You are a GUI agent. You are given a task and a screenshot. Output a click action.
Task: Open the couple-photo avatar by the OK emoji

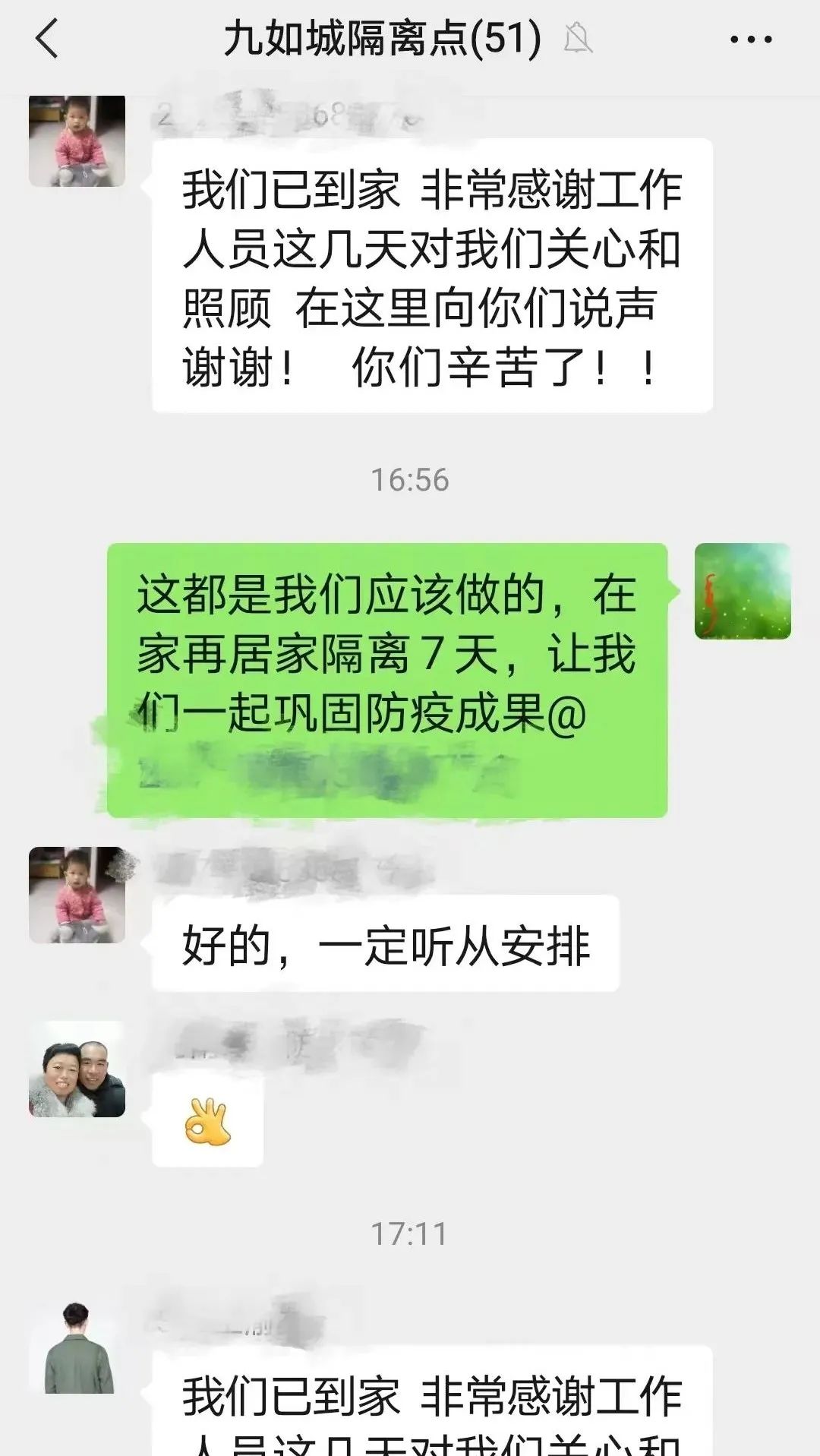77,1069
